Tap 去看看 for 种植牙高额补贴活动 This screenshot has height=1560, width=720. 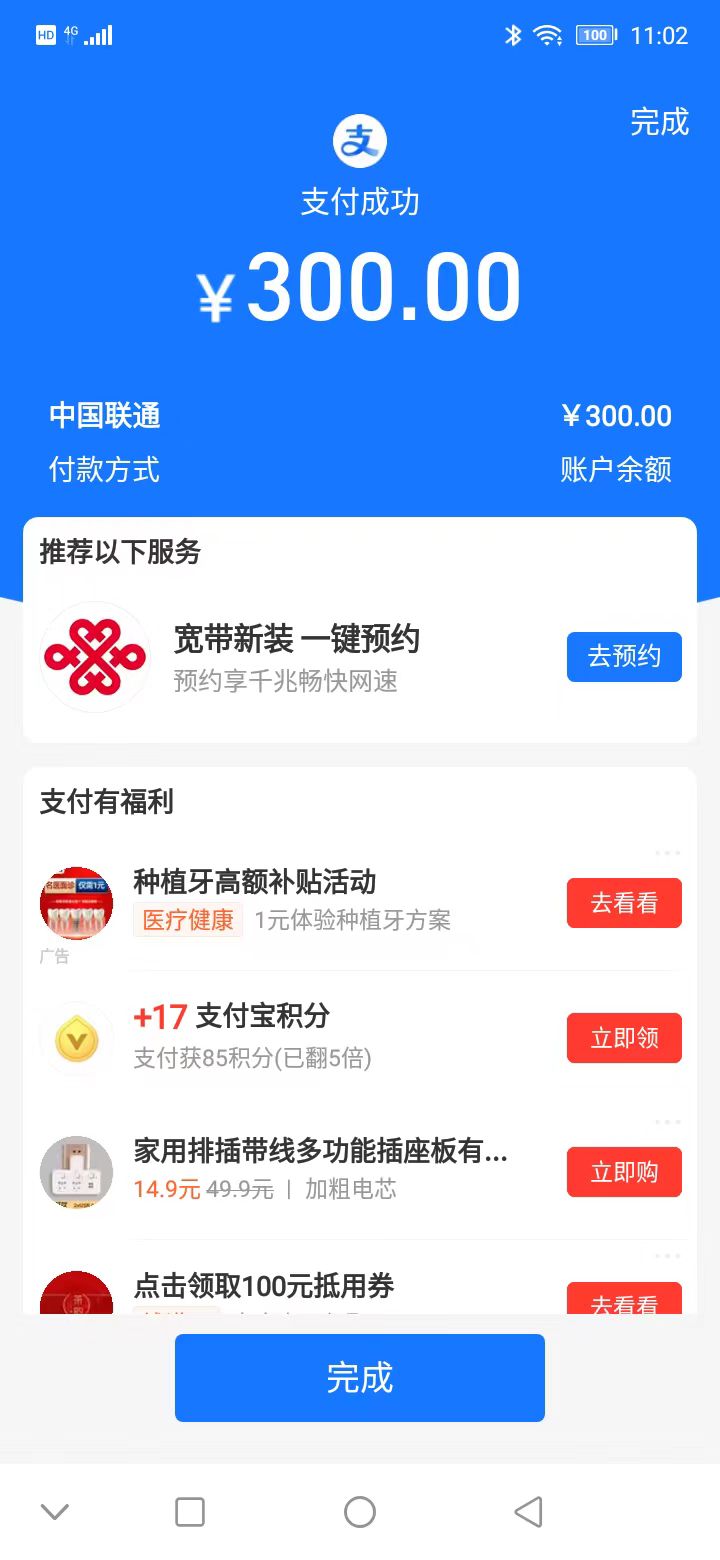coord(624,903)
